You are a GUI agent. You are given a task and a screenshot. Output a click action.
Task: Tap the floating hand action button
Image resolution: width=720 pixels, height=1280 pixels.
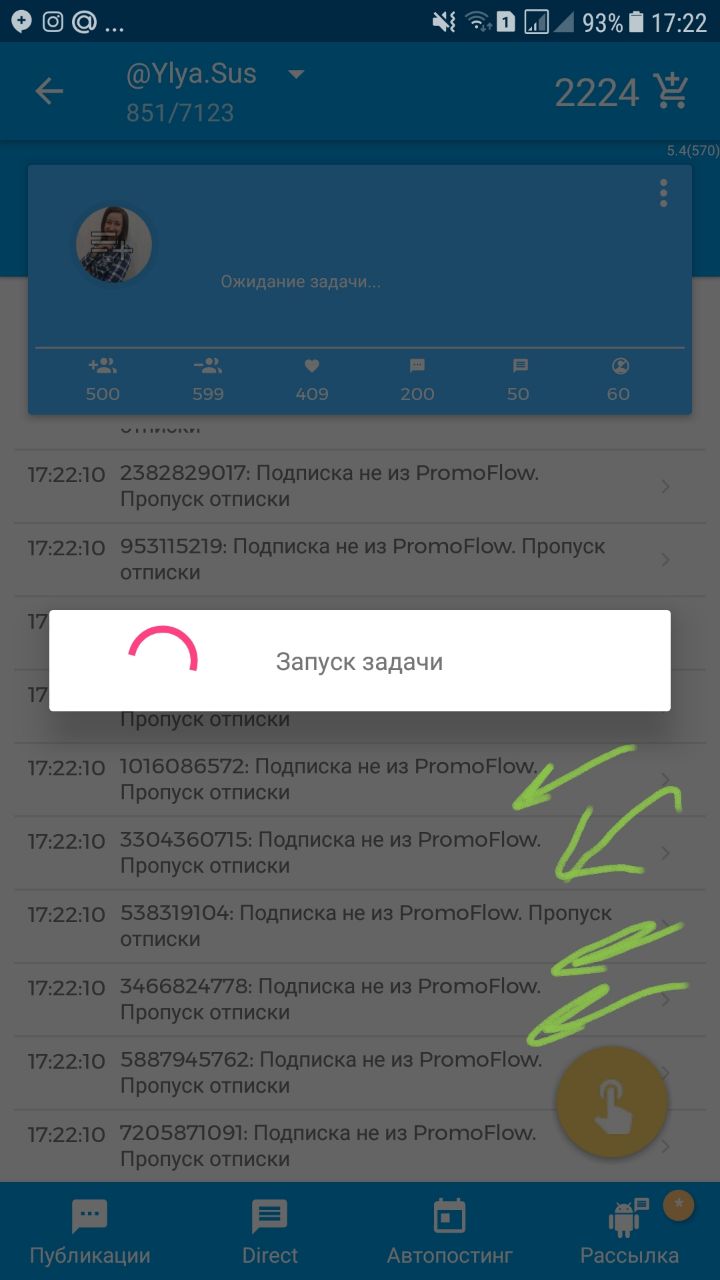pyautogui.click(x=611, y=1101)
